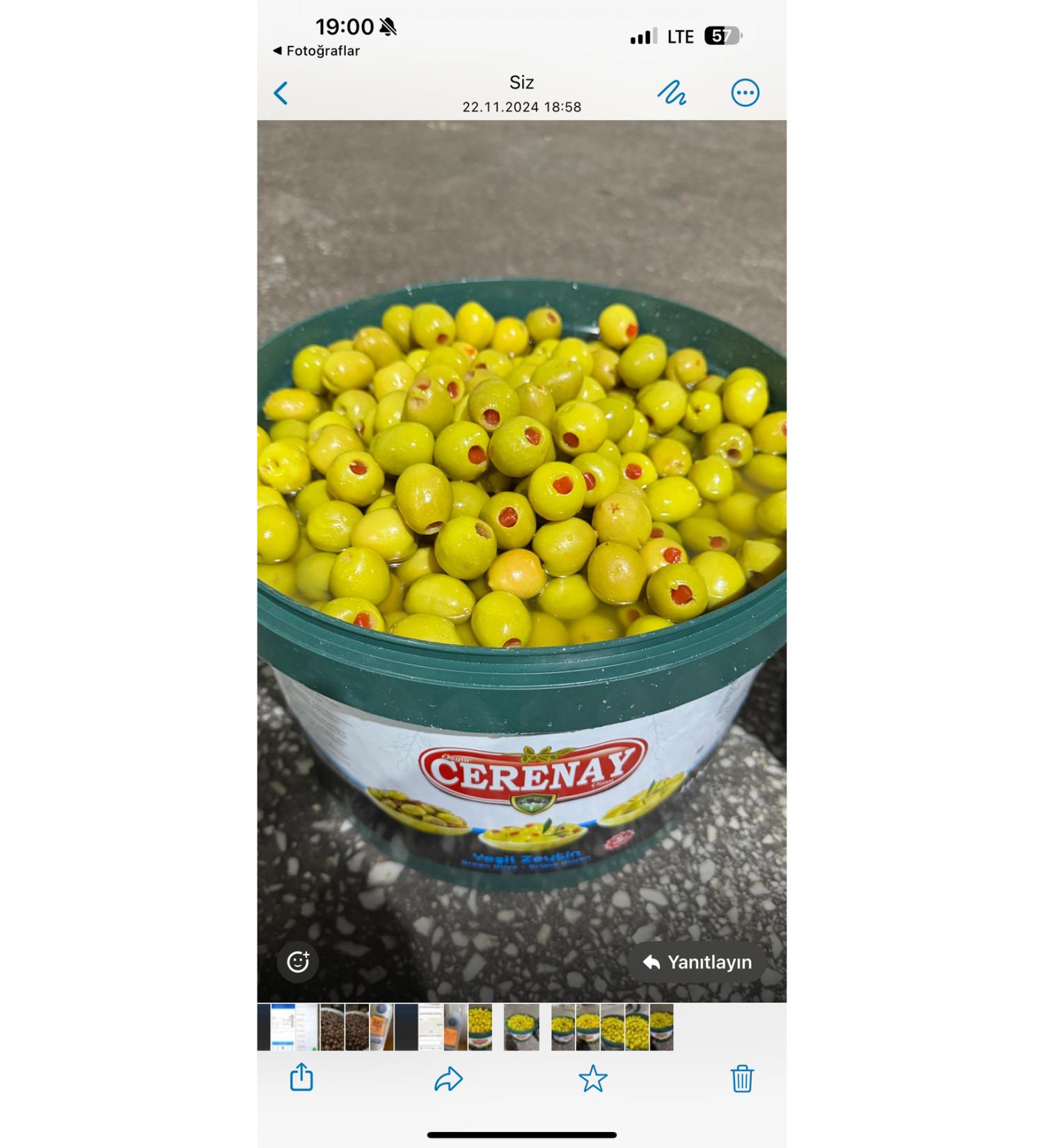
Task: Tap the back chevron arrow
Action: pyautogui.click(x=282, y=93)
